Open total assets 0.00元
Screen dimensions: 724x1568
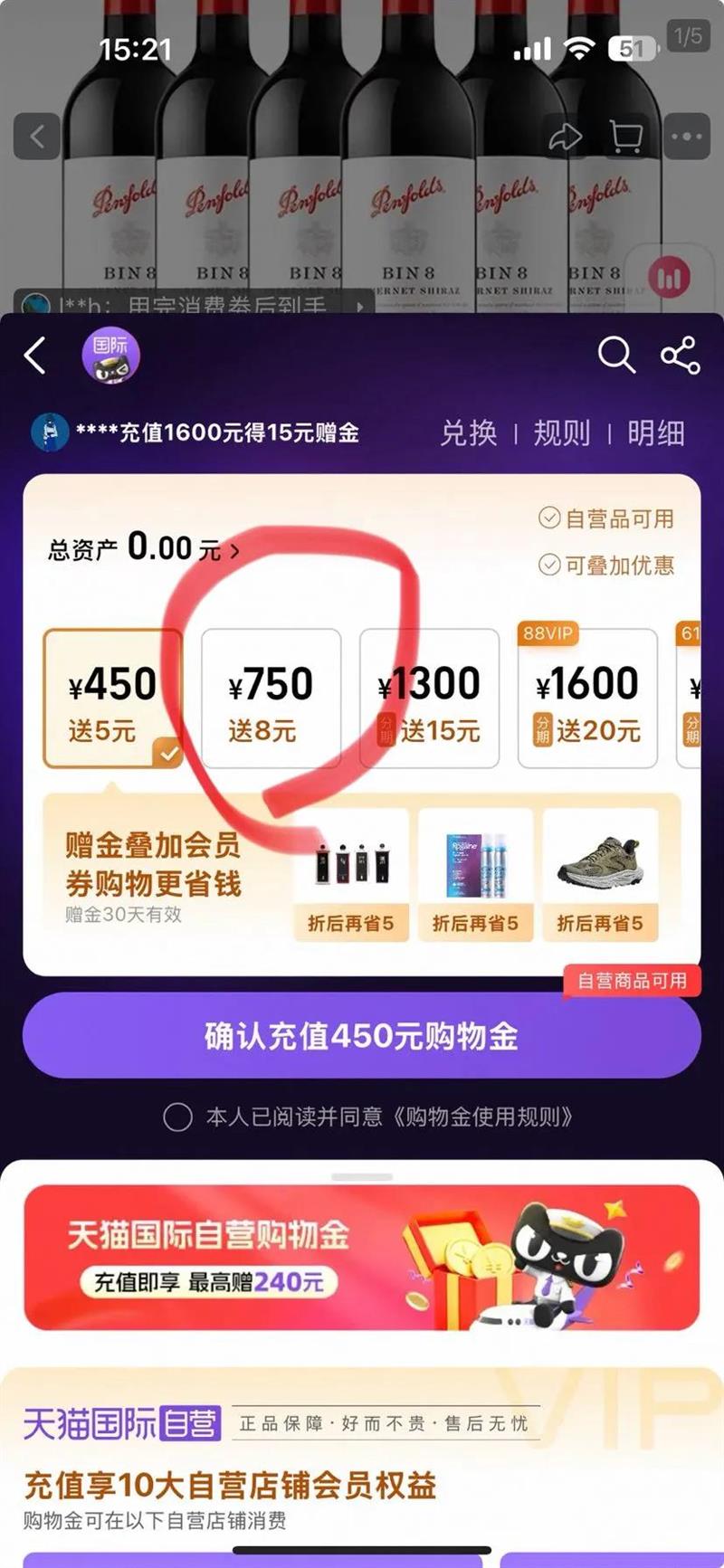click(x=145, y=548)
